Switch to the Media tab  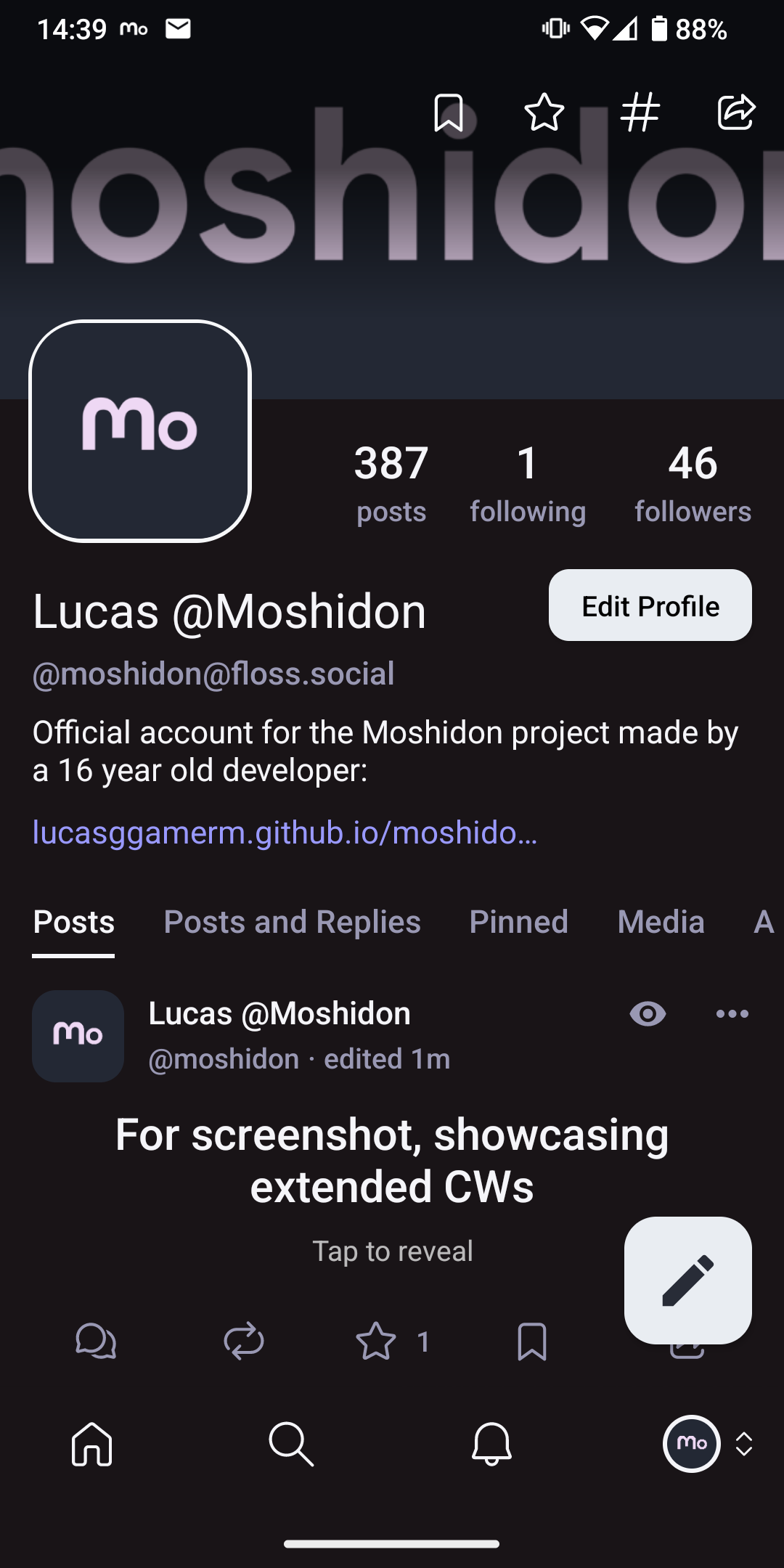tap(661, 922)
